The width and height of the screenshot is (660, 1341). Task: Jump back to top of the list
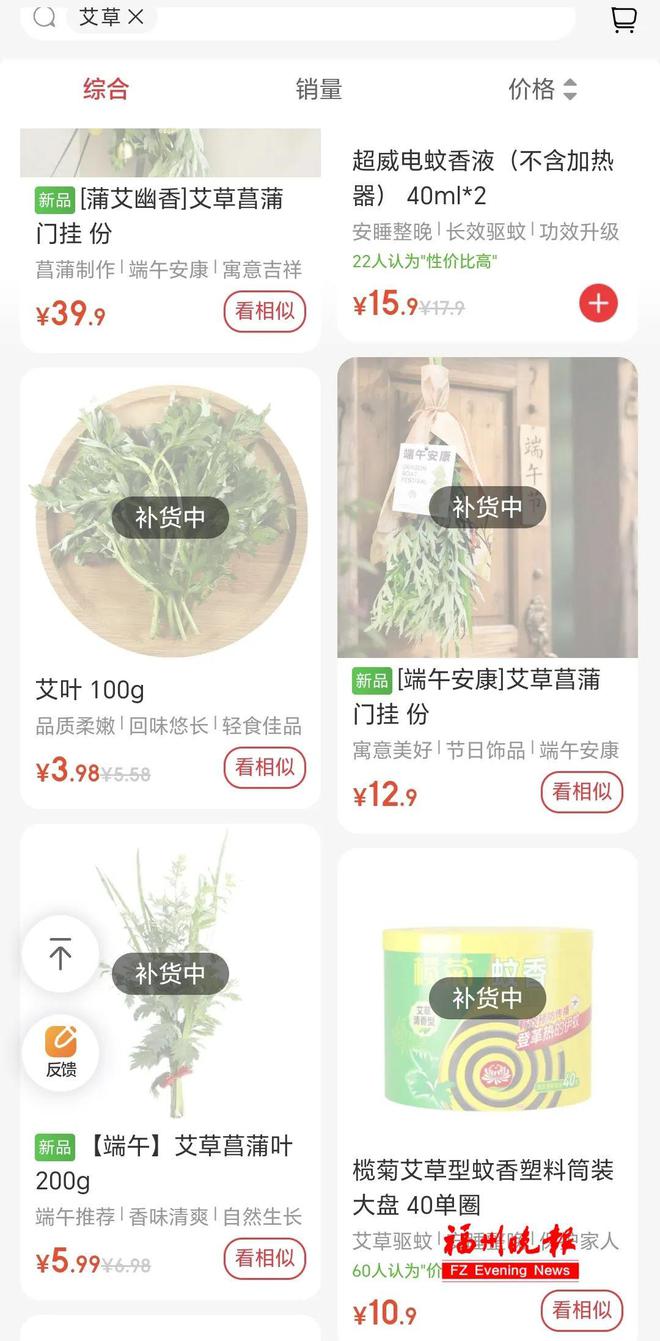coord(61,955)
